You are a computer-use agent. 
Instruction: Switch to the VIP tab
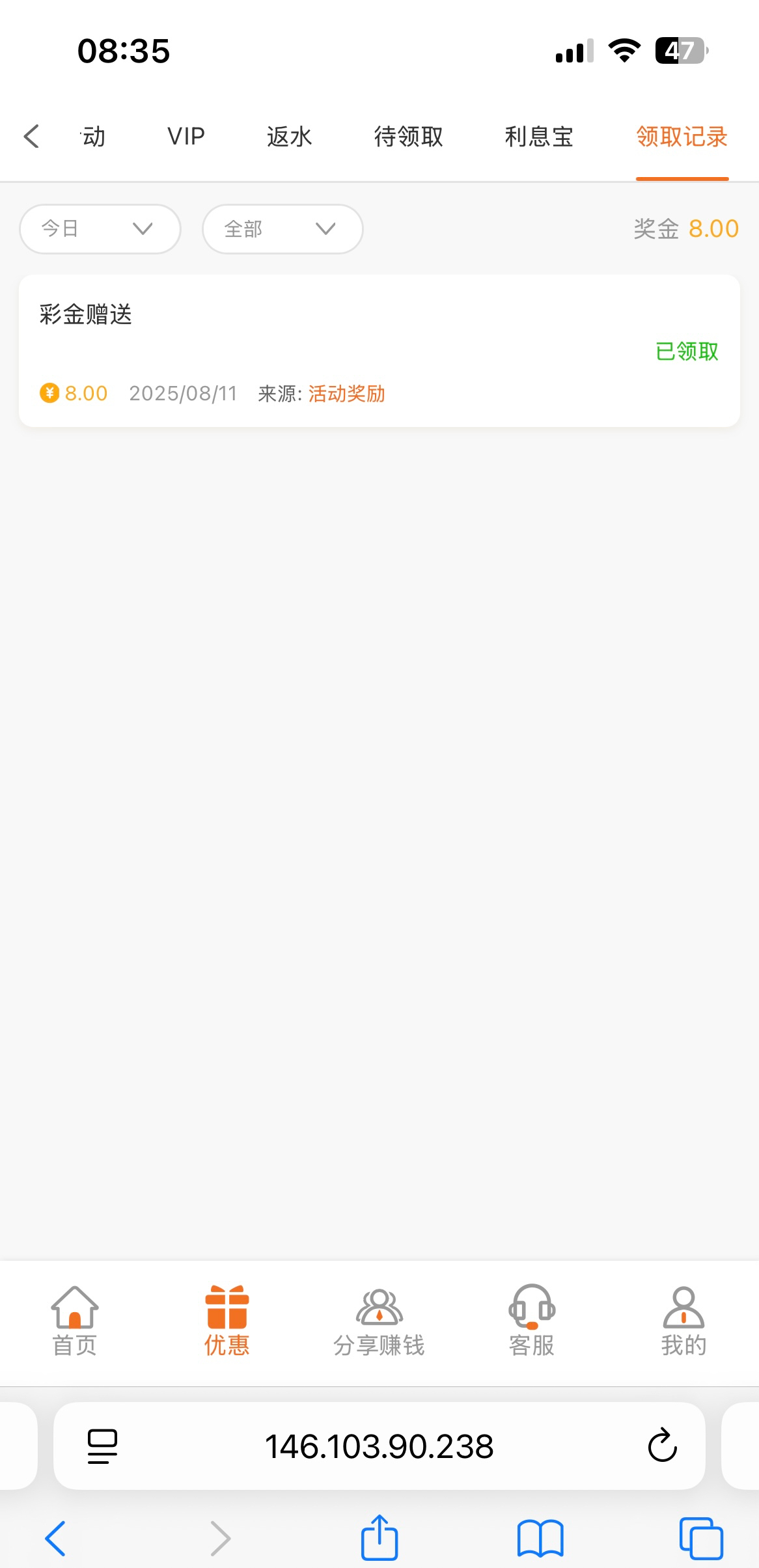pyautogui.click(x=186, y=137)
